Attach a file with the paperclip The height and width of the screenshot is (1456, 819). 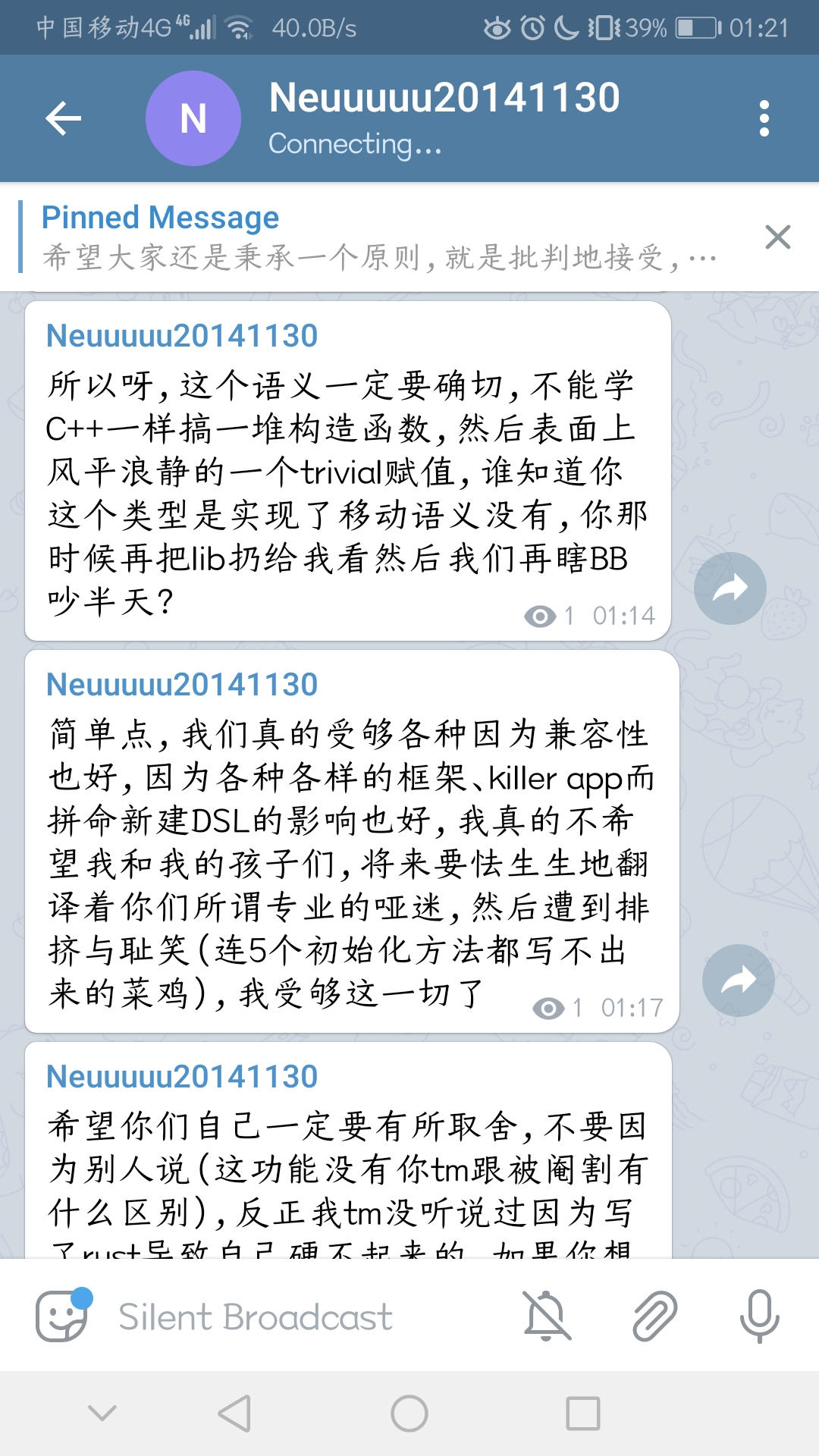tap(654, 1316)
